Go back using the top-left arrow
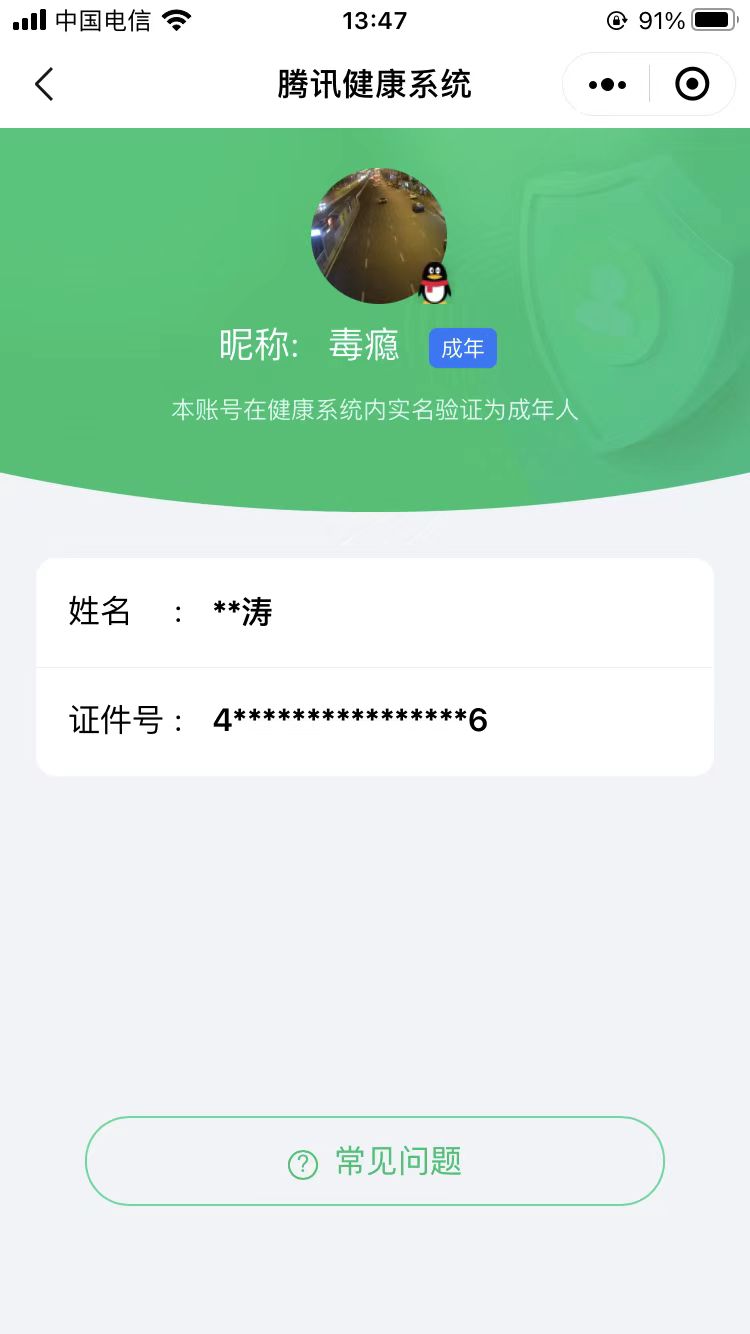 [x=44, y=85]
